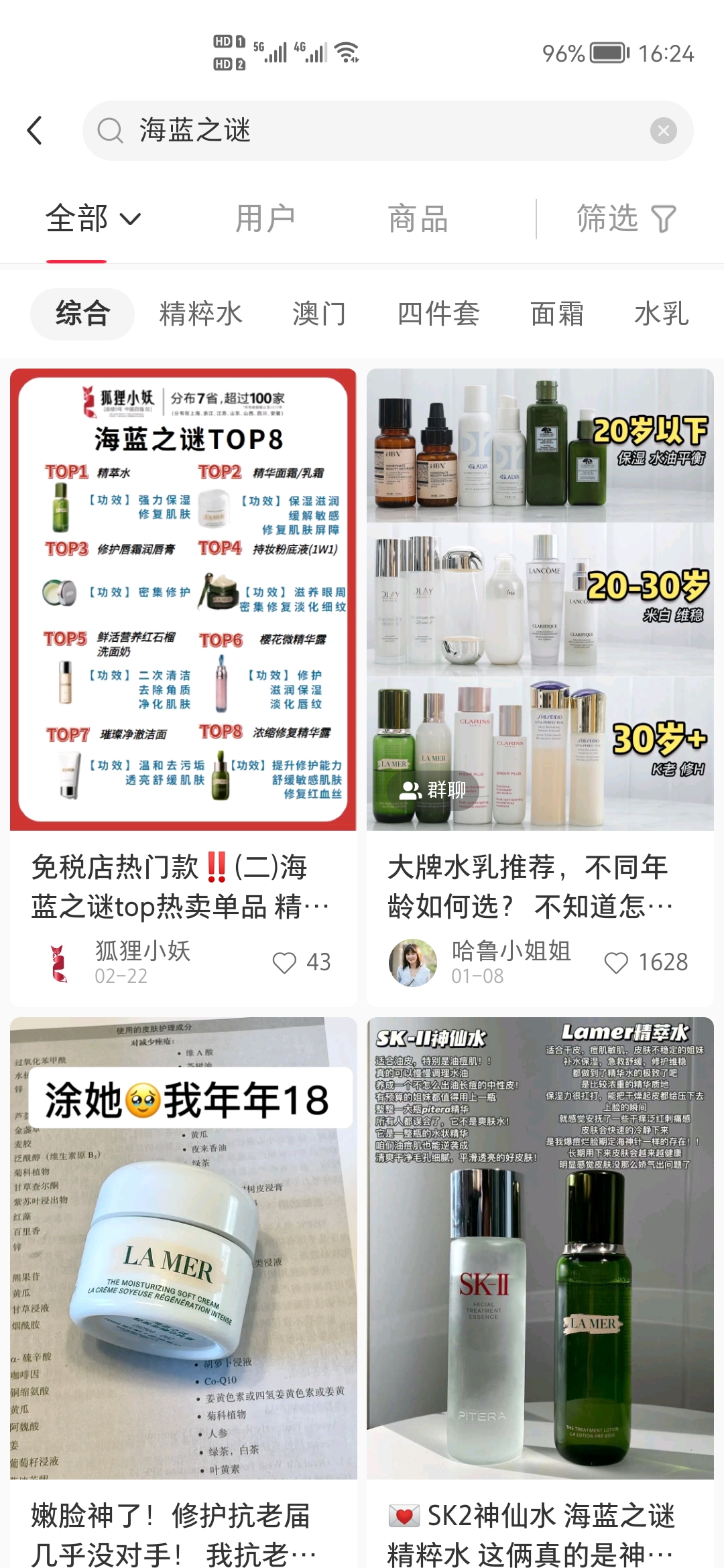
Task: Clear the search text with the X icon
Action: point(662,130)
